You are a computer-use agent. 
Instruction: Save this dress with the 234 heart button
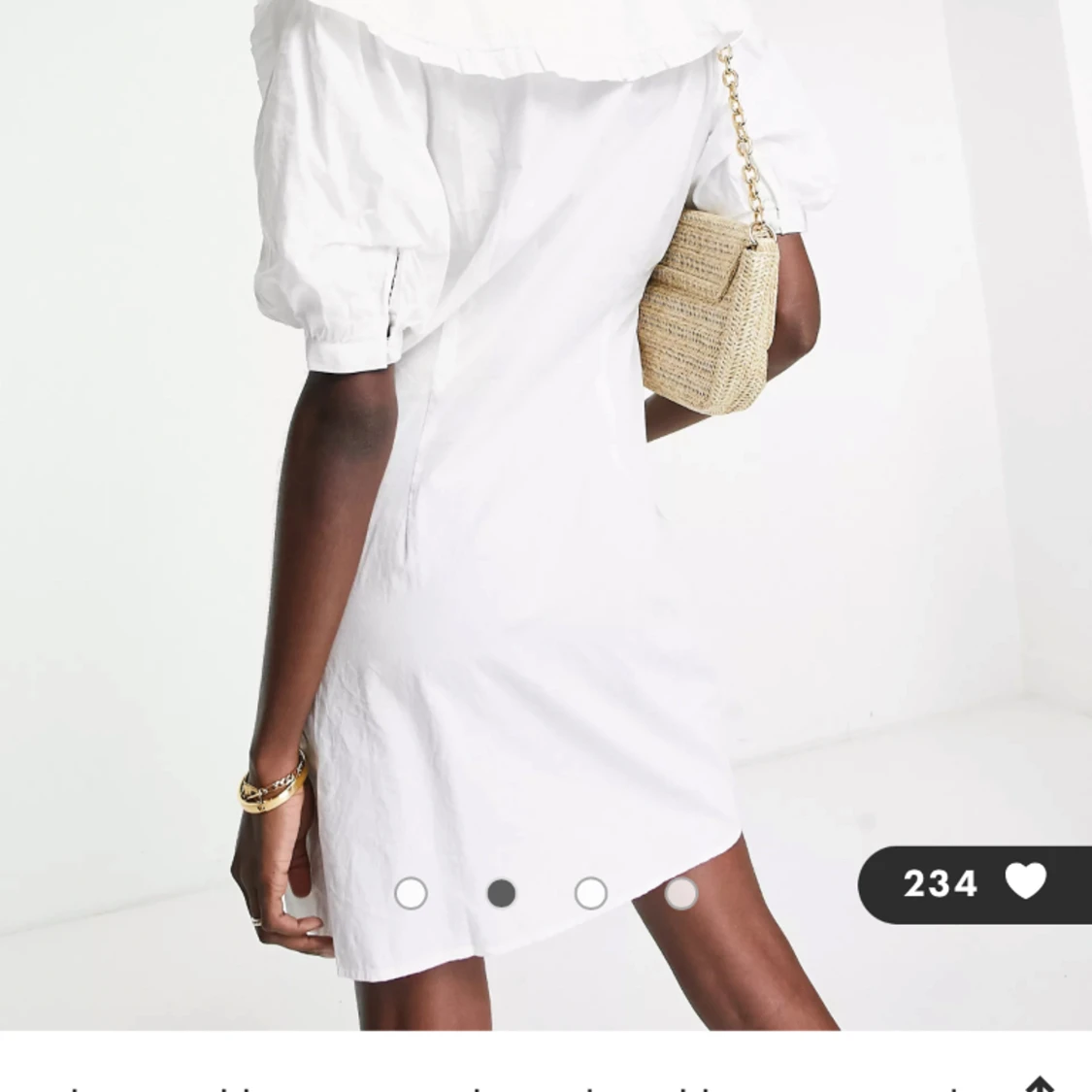point(975,883)
